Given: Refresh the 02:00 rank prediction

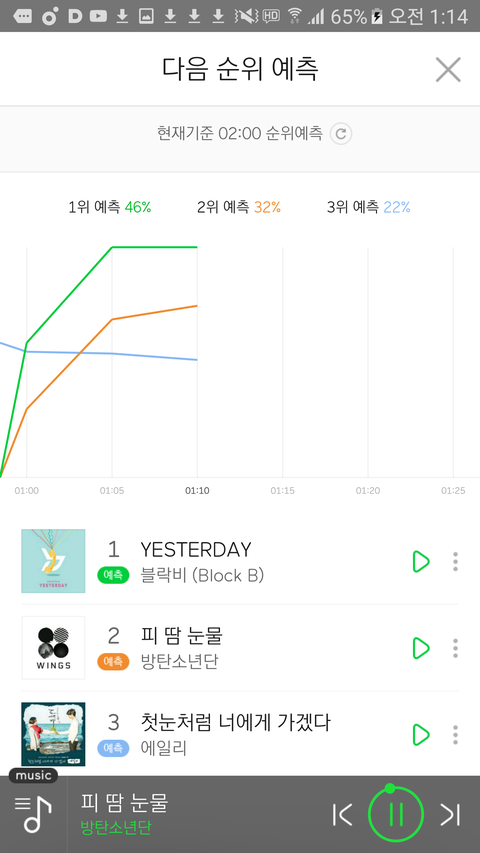Looking at the screenshot, I should (341, 134).
